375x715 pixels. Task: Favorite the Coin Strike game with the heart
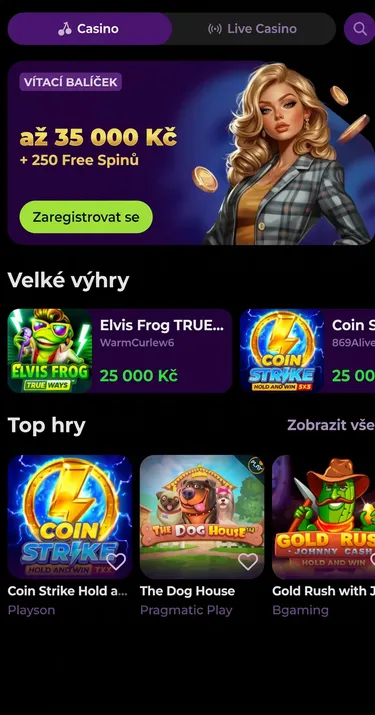click(x=116, y=561)
